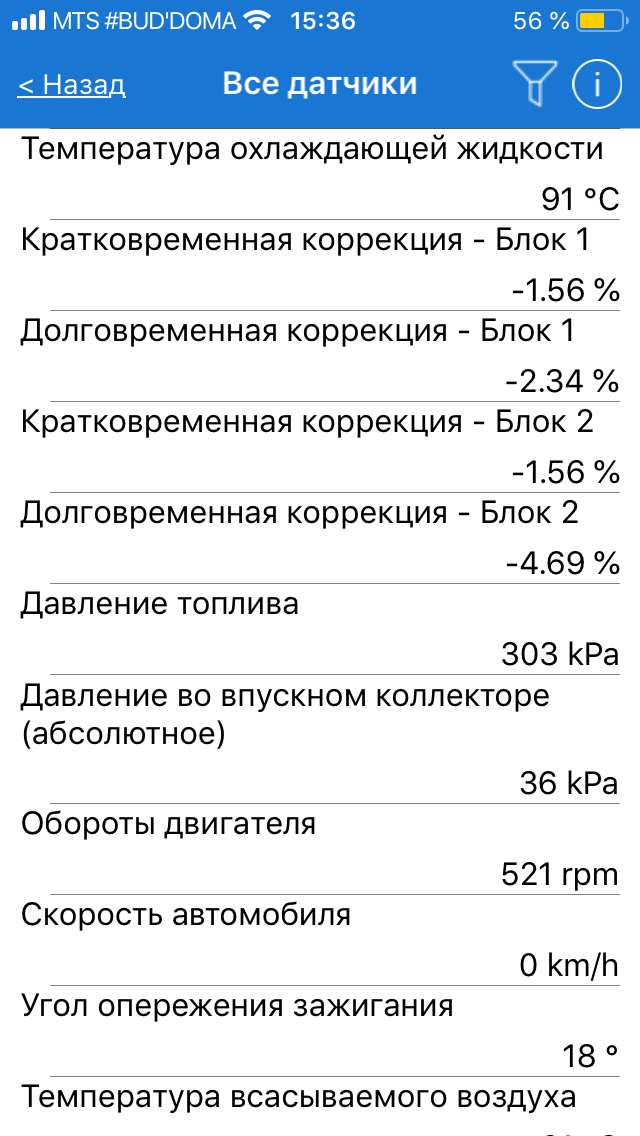This screenshot has height=1136, width=640.
Task: Open the Температура охлаждающей жидкости sensor
Action: 320,175
